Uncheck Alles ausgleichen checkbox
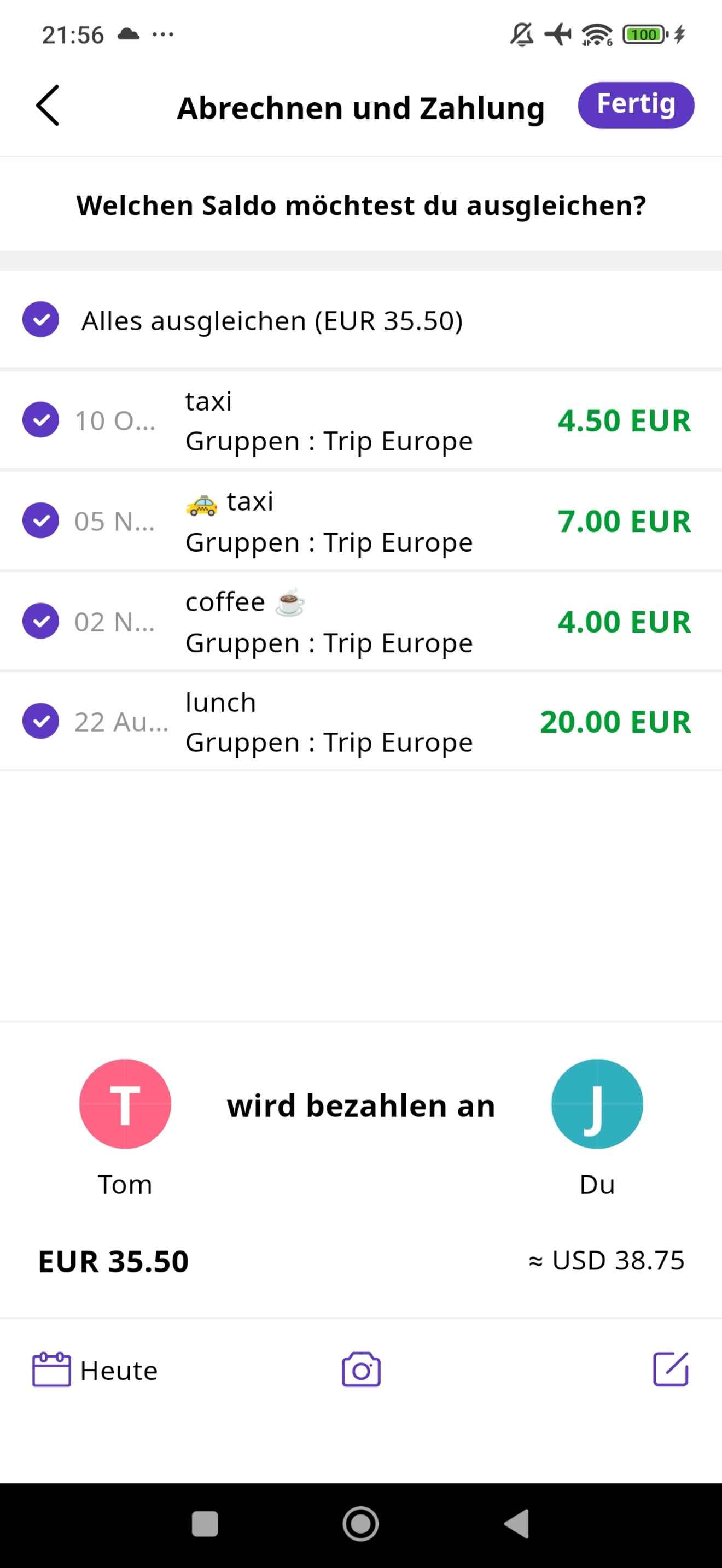The height and width of the screenshot is (1568, 722). tap(41, 320)
